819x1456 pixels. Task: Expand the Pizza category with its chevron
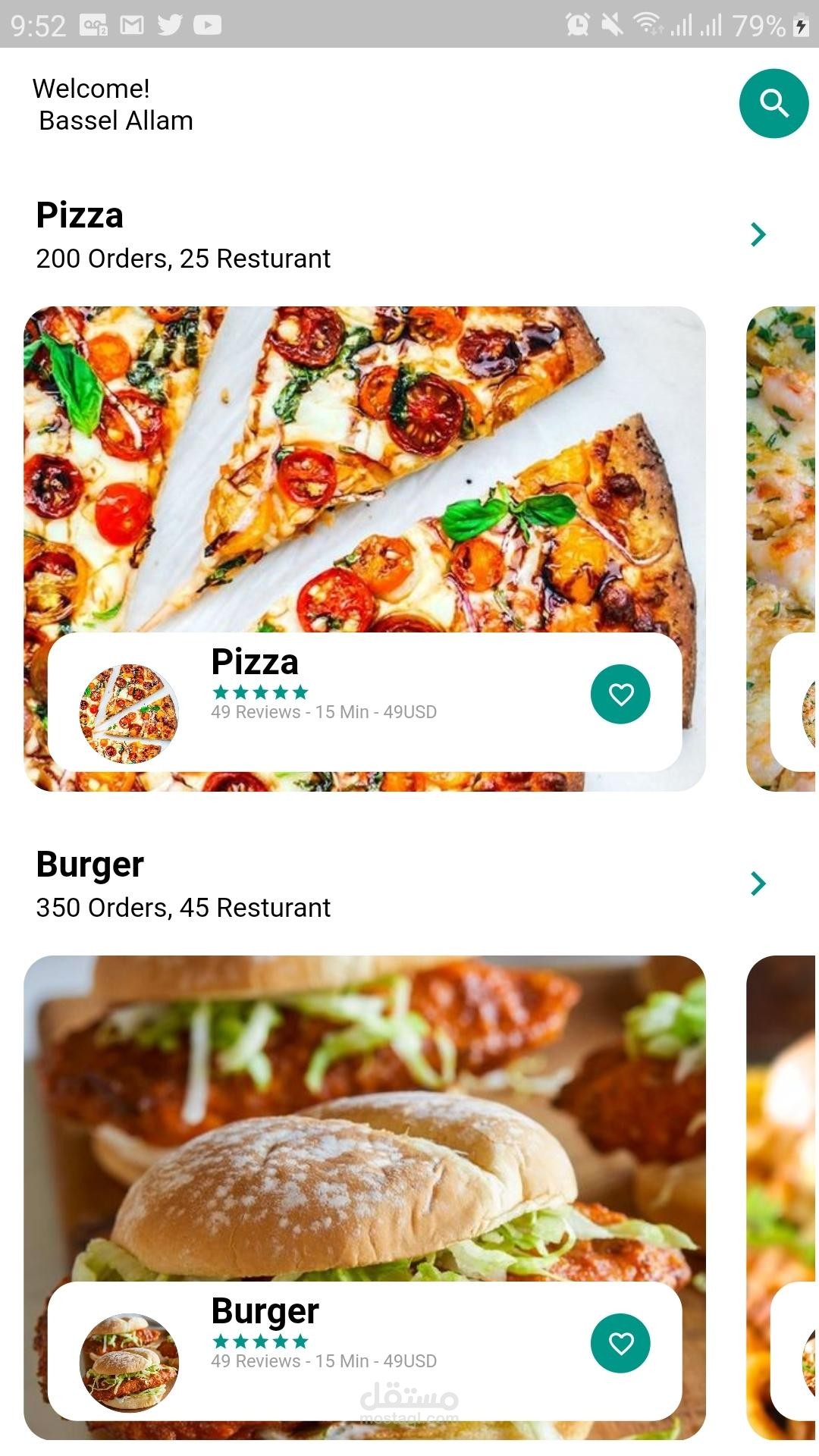coord(758,235)
